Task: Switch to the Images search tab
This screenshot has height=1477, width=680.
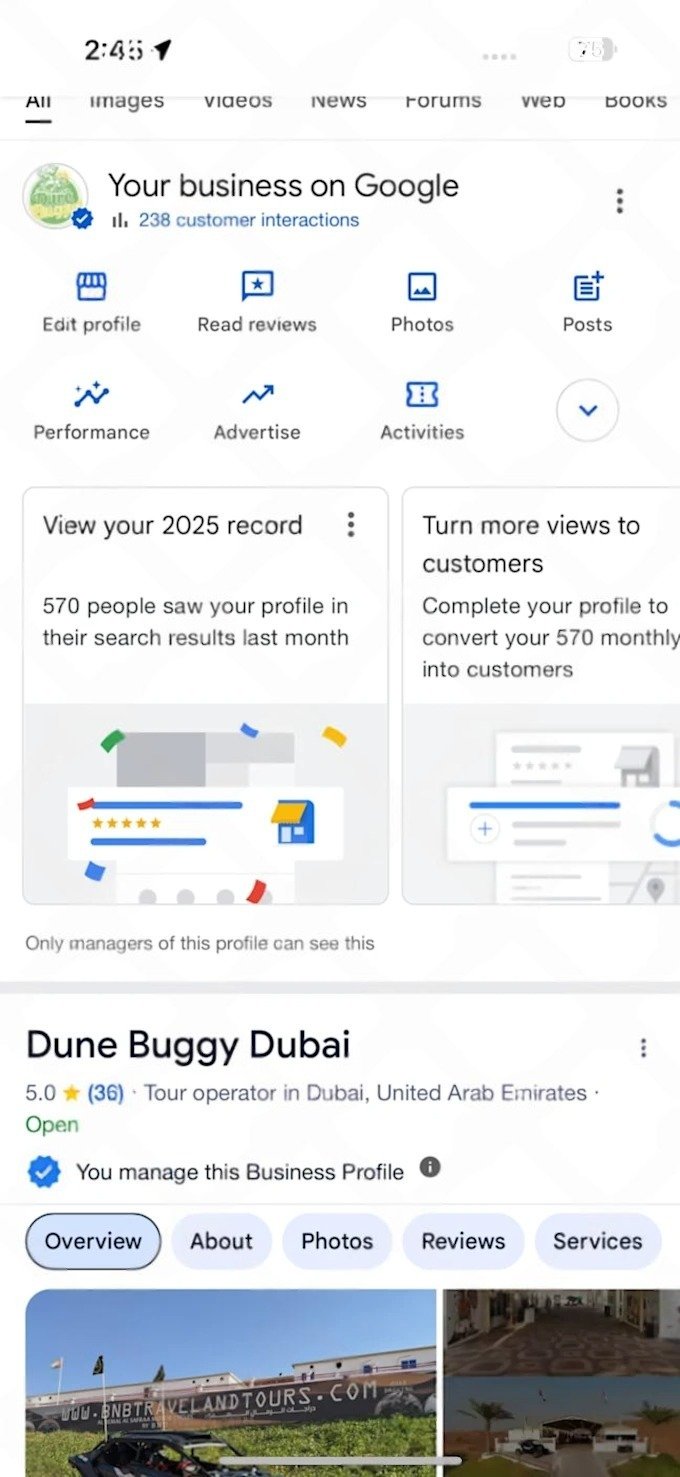Action: click(x=126, y=101)
